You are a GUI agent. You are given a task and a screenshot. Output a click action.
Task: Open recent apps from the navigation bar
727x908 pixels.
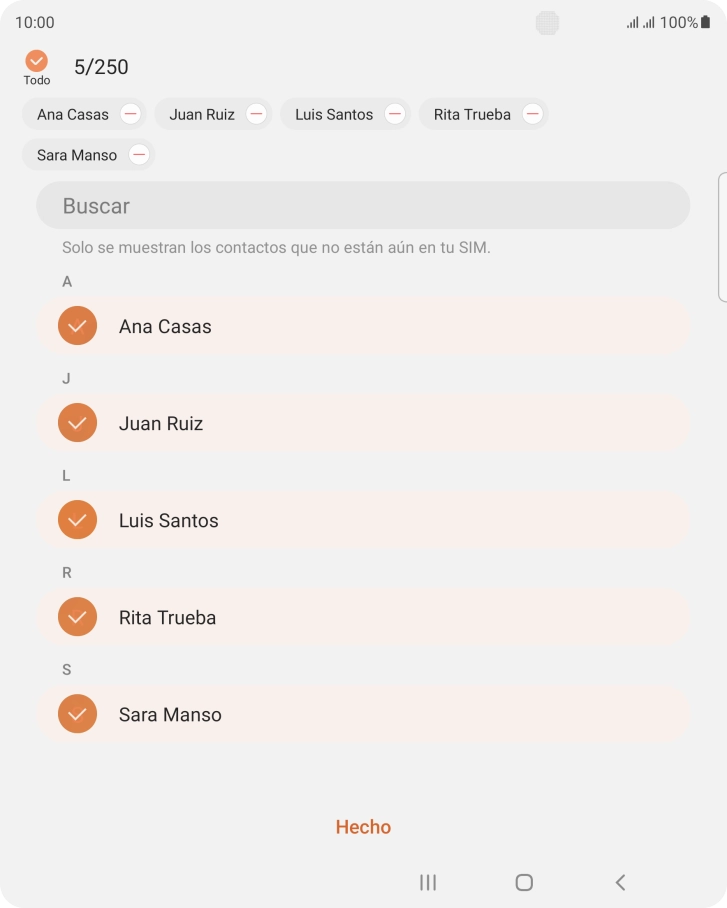(x=428, y=882)
